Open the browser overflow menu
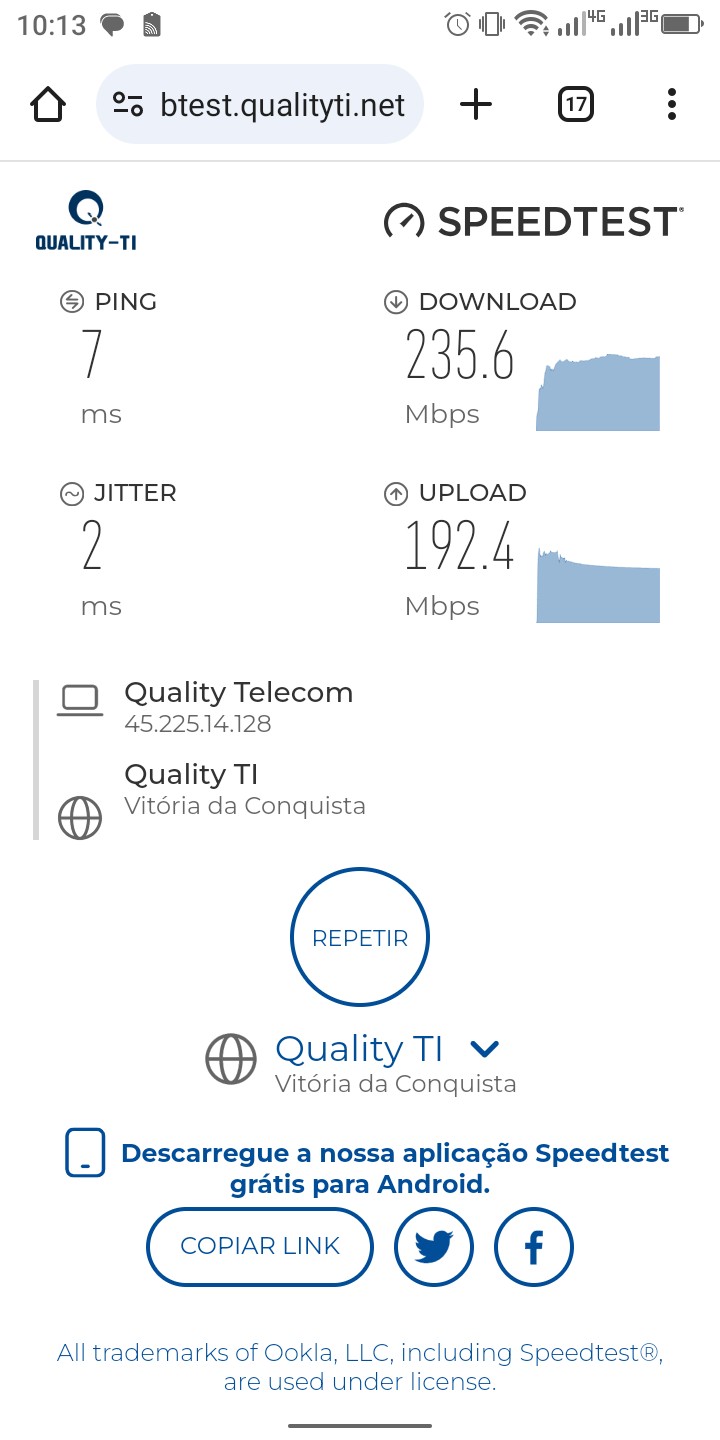The height and width of the screenshot is (1440, 720). click(671, 104)
